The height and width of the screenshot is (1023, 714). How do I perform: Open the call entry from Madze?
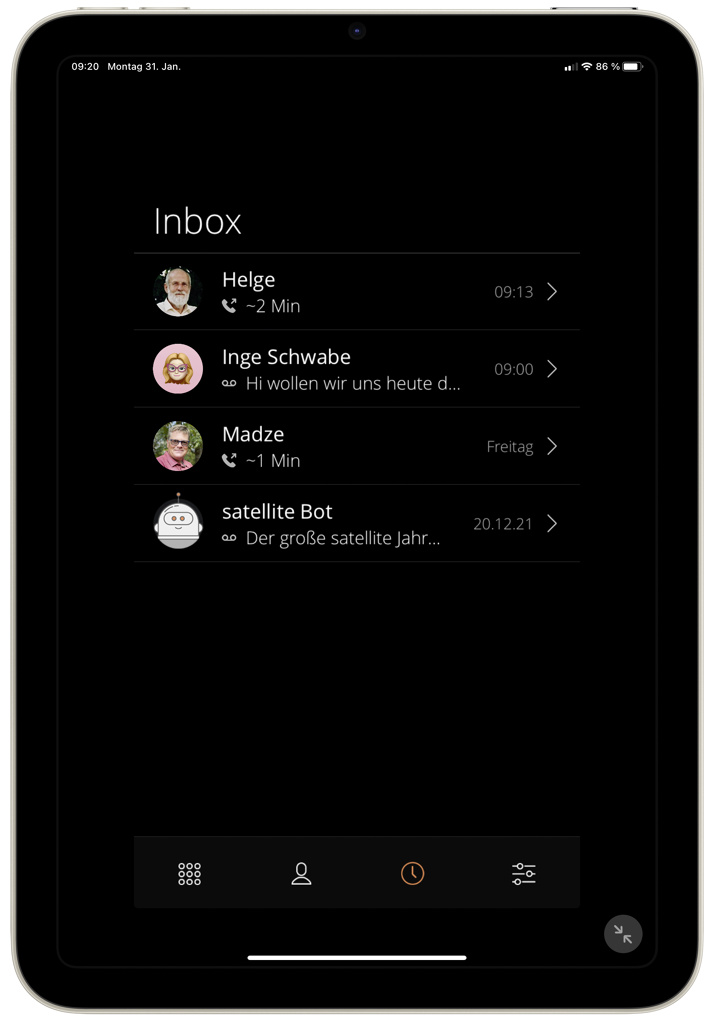(x=356, y=446)
